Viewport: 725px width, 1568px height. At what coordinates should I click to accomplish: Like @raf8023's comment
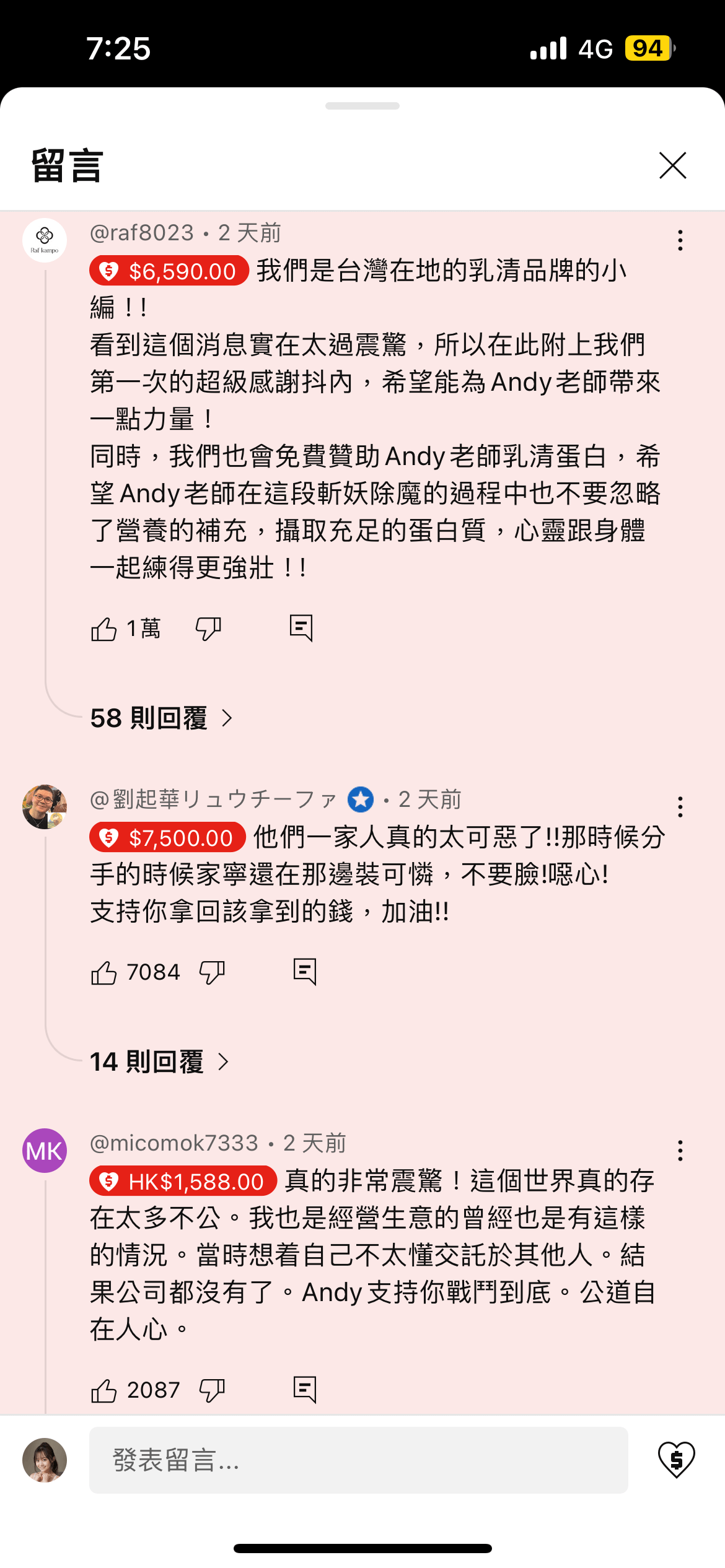[x=104, y=629]
